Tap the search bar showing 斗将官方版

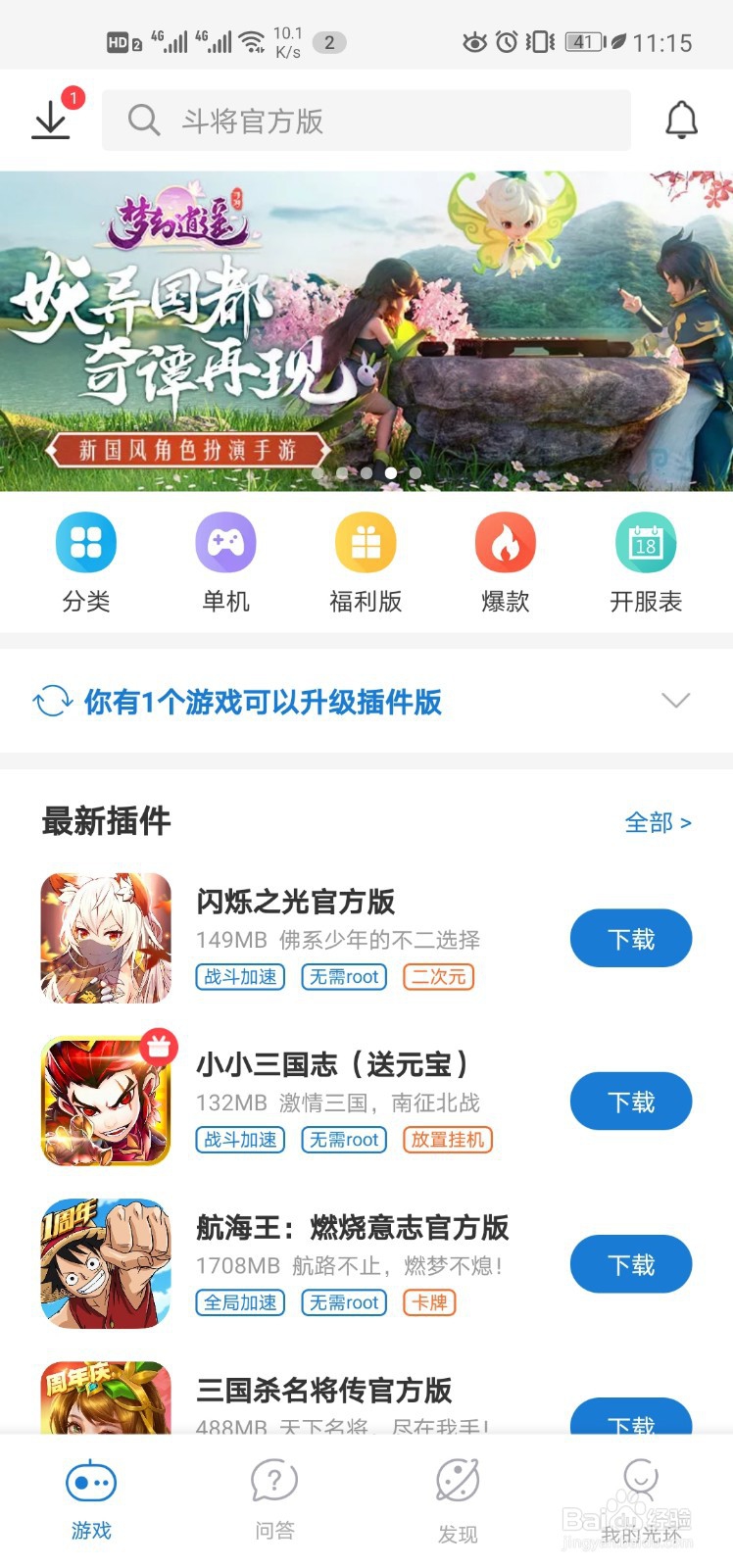point(366,120)
